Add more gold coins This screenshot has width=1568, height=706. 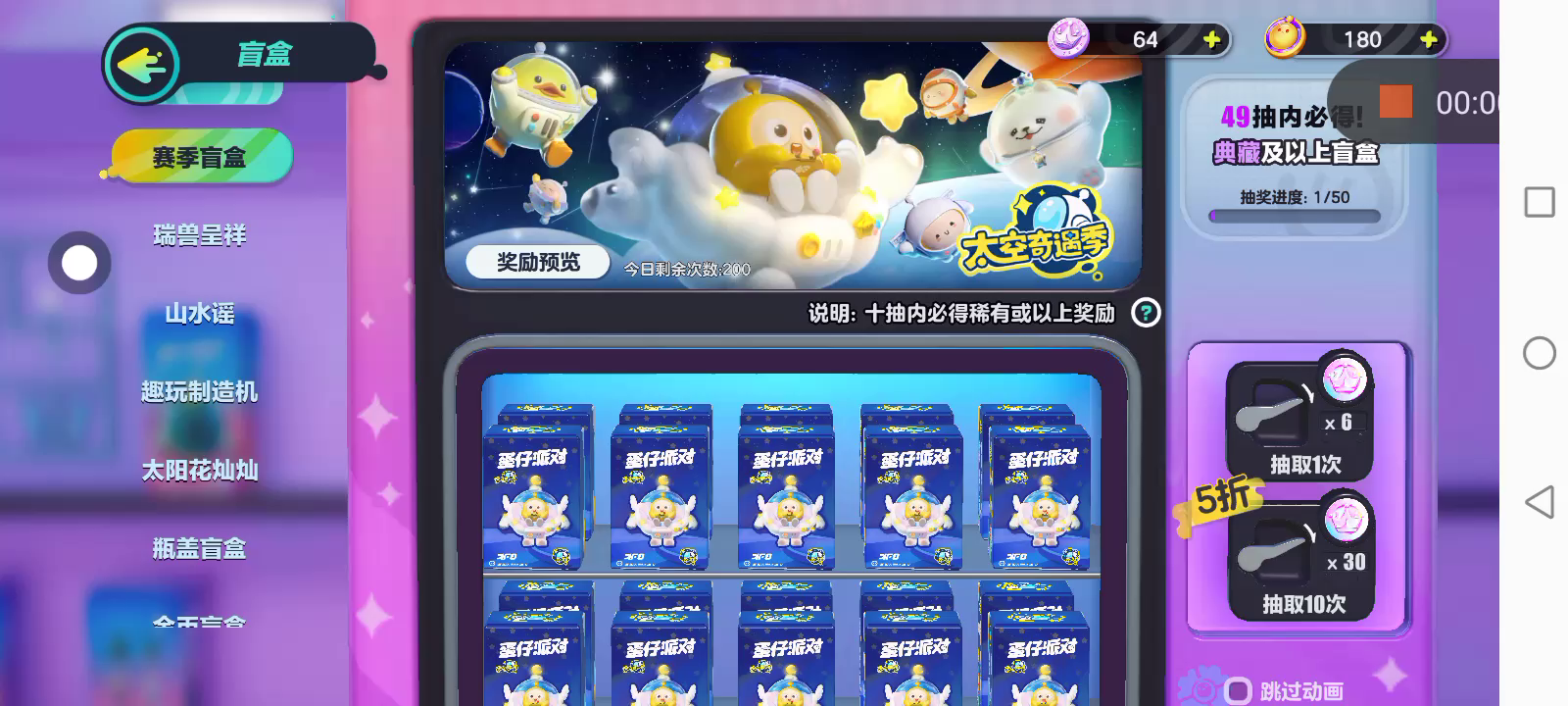[x=1429, y=39]
